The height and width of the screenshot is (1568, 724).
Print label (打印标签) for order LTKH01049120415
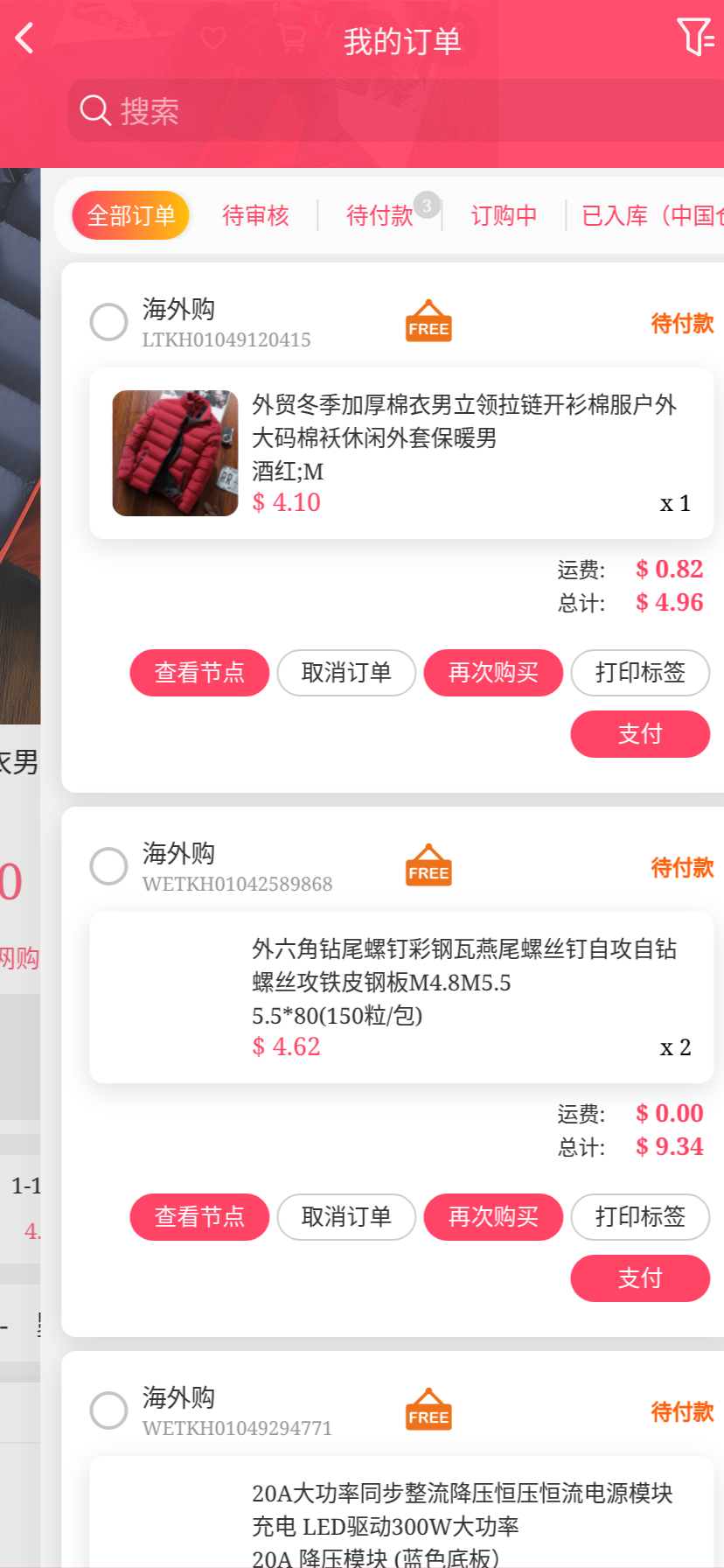click(640, 673)
